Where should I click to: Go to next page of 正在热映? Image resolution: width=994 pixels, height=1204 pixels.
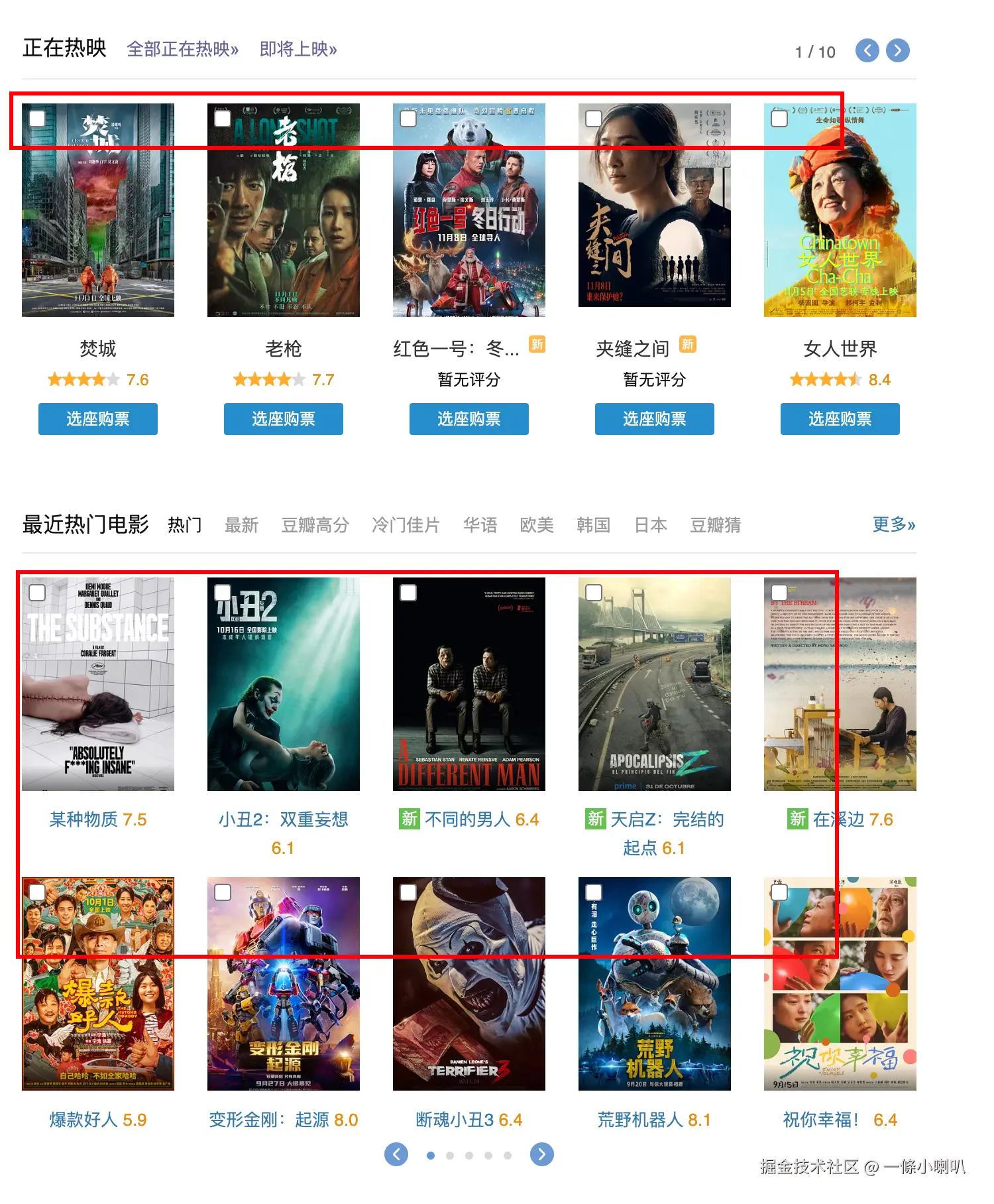pos(898,50)
